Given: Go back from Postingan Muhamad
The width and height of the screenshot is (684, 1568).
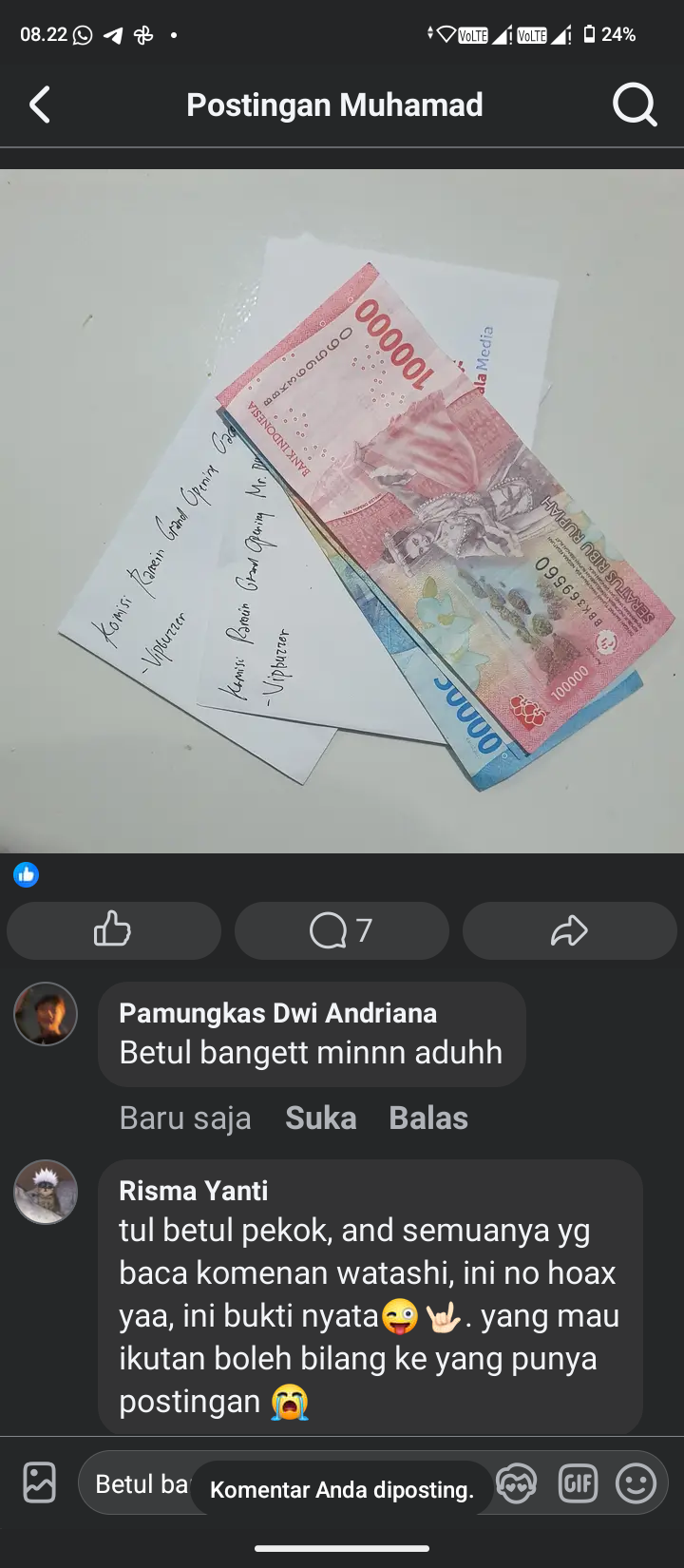Looking at the screenshot, I should (40, 105).
